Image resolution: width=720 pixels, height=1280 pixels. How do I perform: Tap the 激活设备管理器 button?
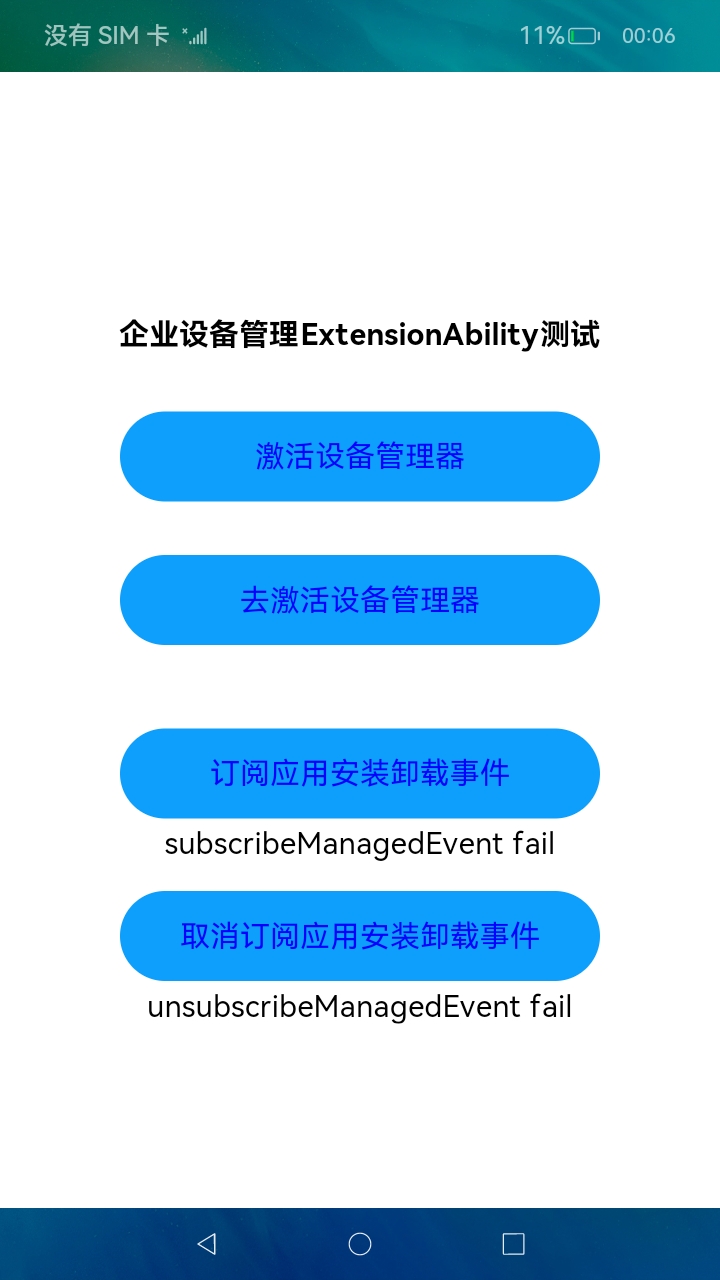(x=360, y=456)
